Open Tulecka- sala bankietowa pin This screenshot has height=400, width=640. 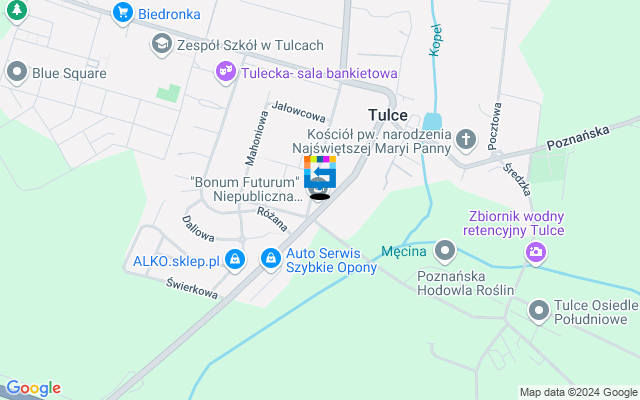[225, 72]
